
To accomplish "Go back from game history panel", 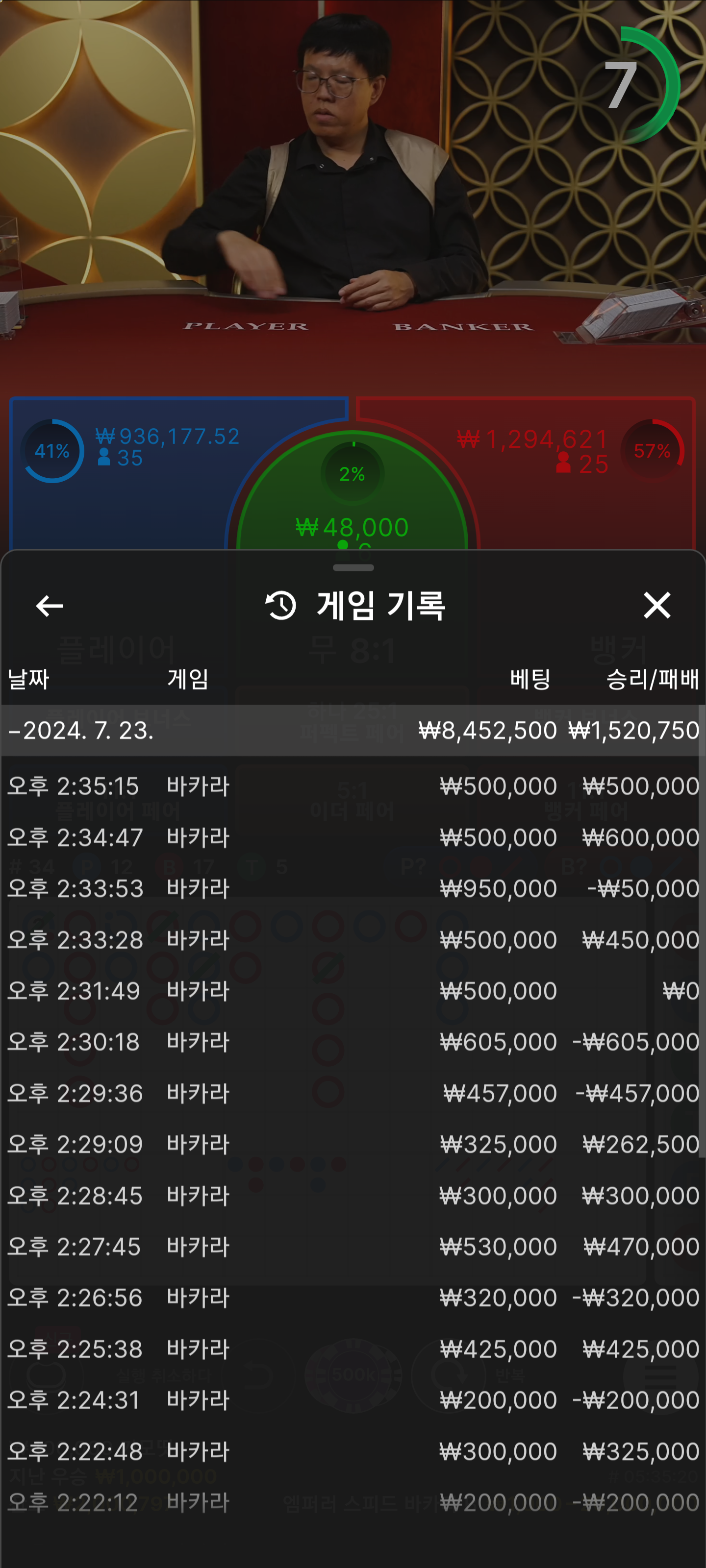I will point(50,606).
